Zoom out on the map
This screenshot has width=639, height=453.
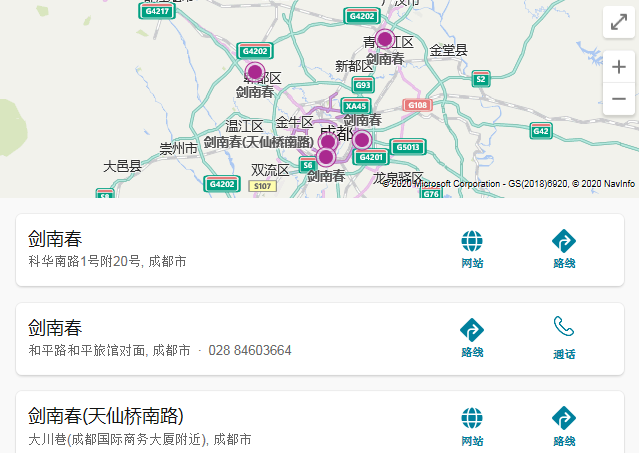618,99
